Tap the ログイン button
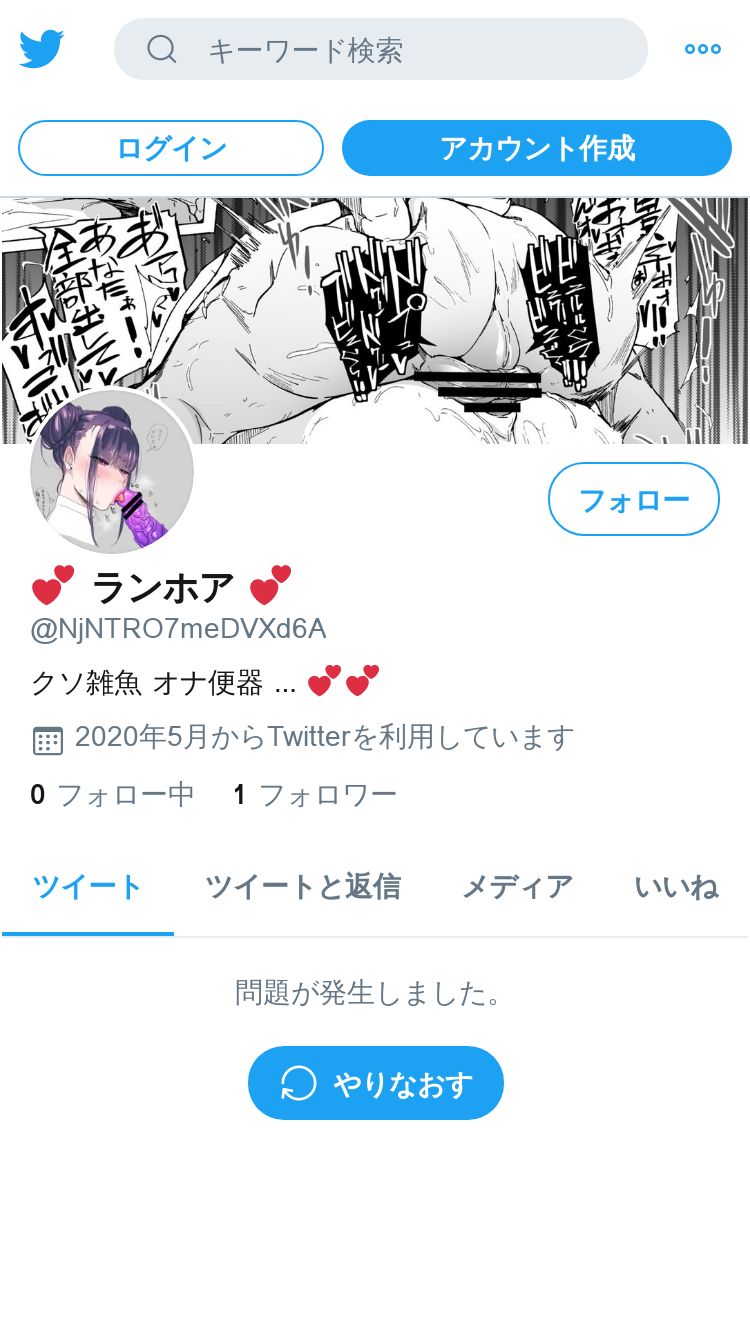The height and width of the screenshot is (1334, 750). click(171, 148)
